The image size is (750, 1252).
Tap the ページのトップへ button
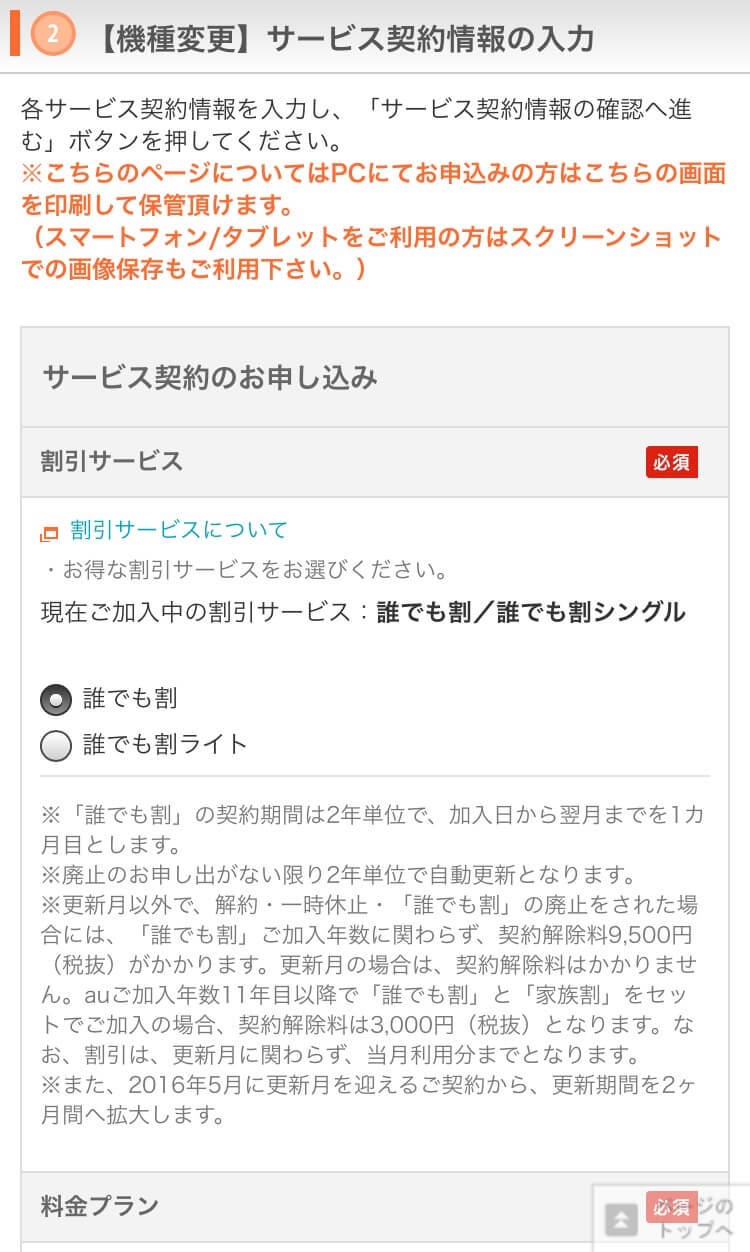click(671, 1218)
